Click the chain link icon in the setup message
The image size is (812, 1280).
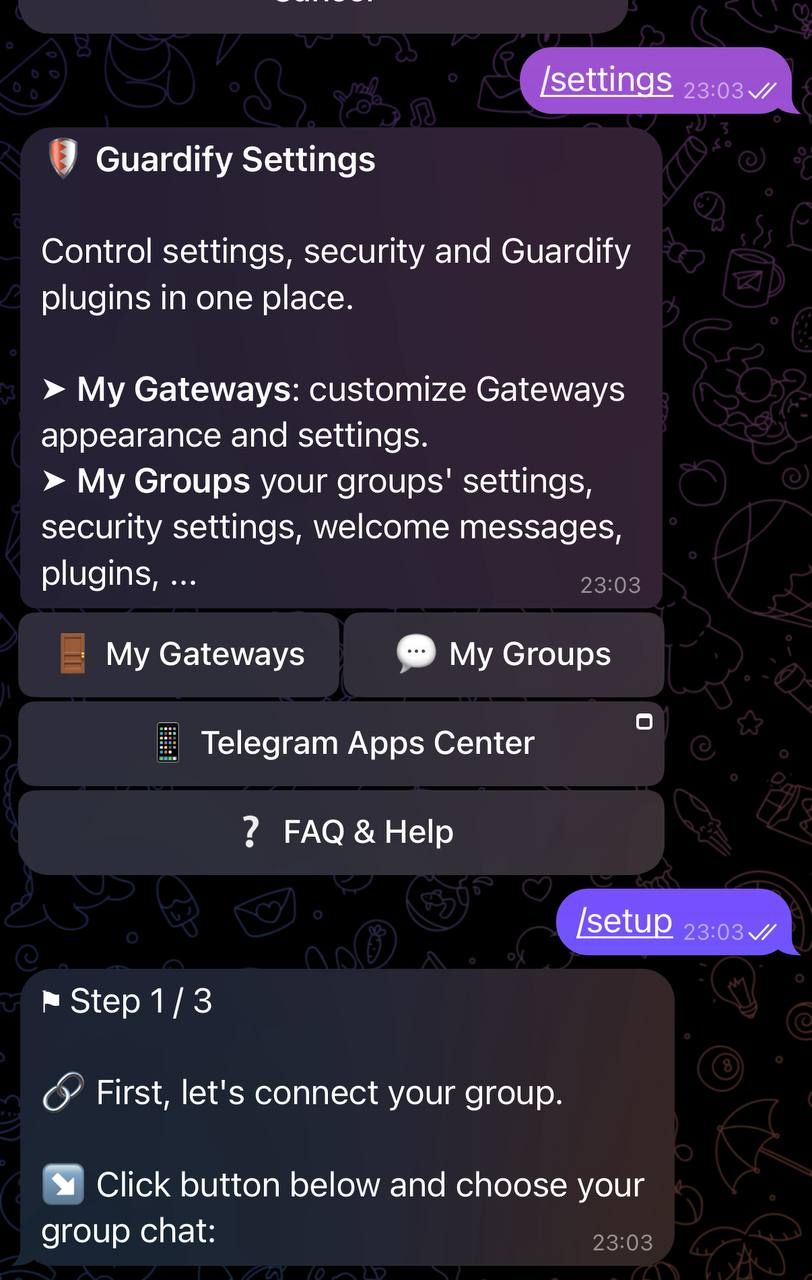tap(62, 1092)
